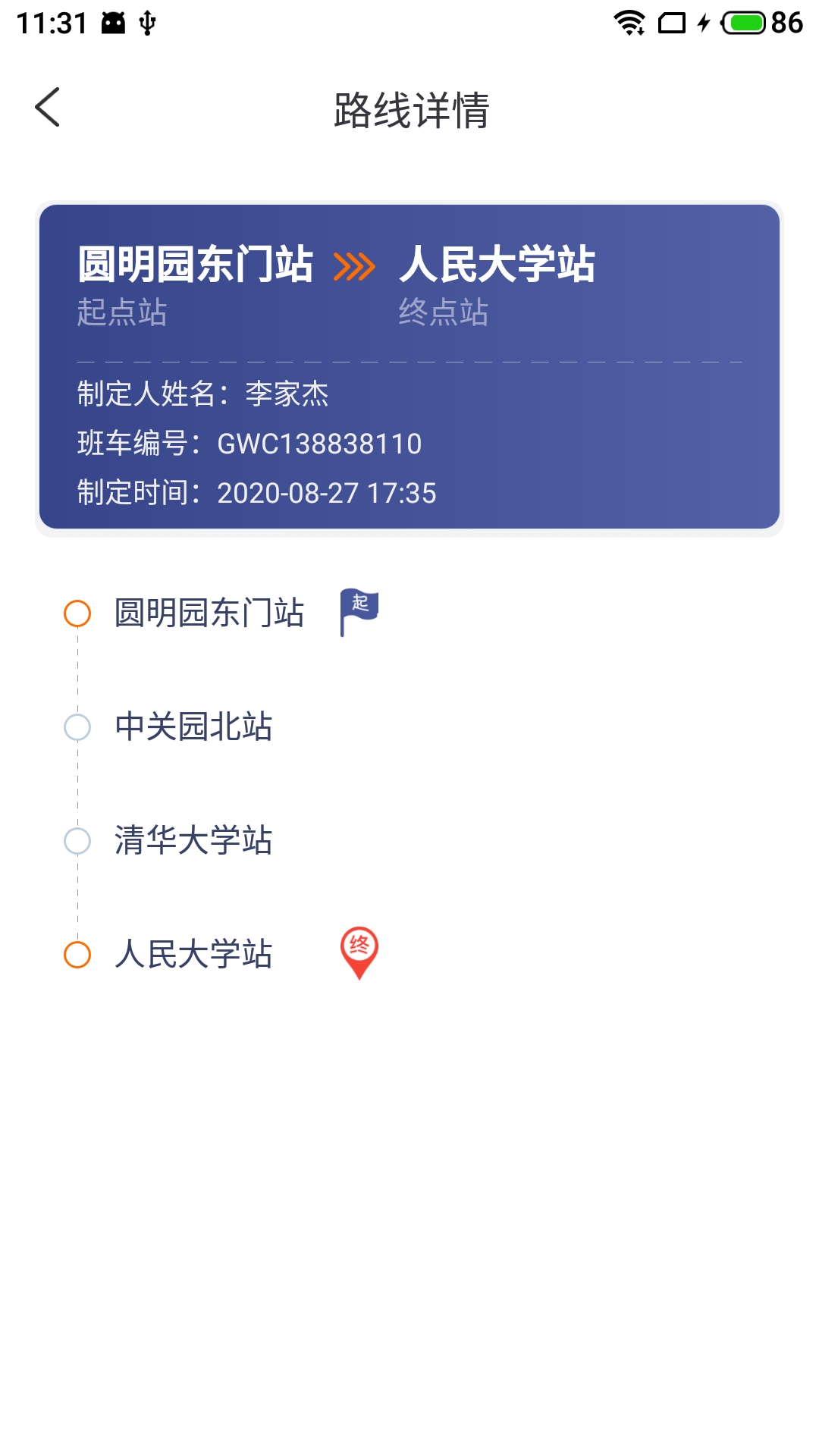
Task: Select the circle marker beside 圆明园东门站
Action: pos(76,614)
